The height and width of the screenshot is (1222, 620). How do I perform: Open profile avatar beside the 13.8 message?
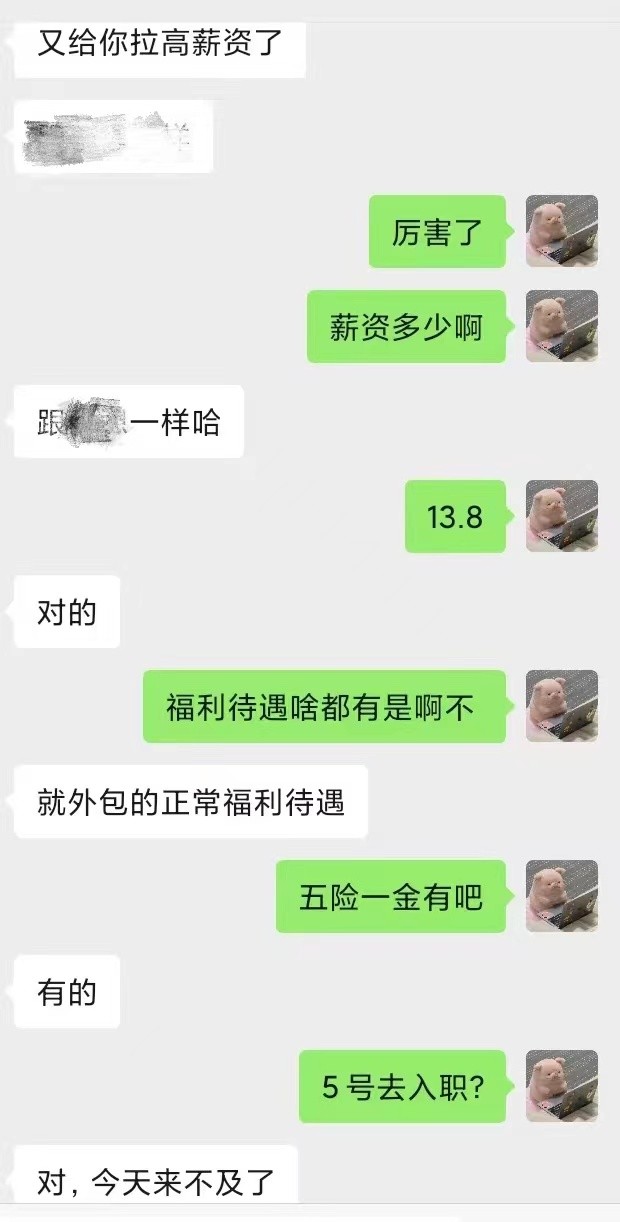[x=562, y=516]
